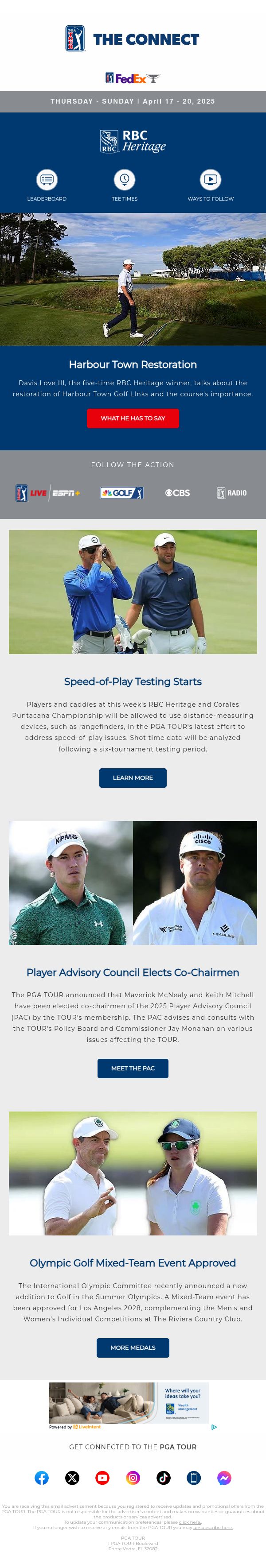
Task: View Tee Times
Action: click(125, 180)
